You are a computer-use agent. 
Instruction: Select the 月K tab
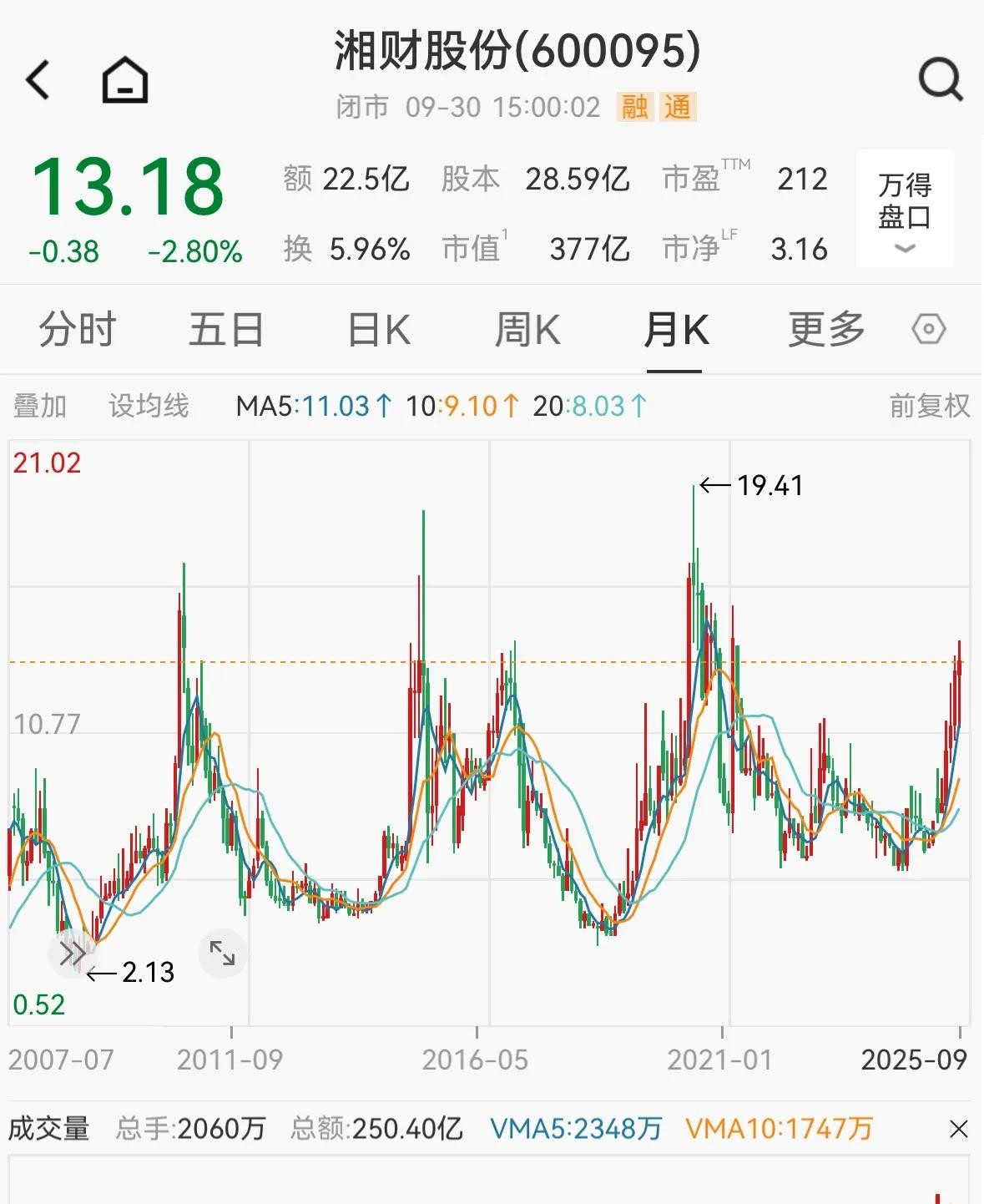pyautogui.click(x=676, y=329)
